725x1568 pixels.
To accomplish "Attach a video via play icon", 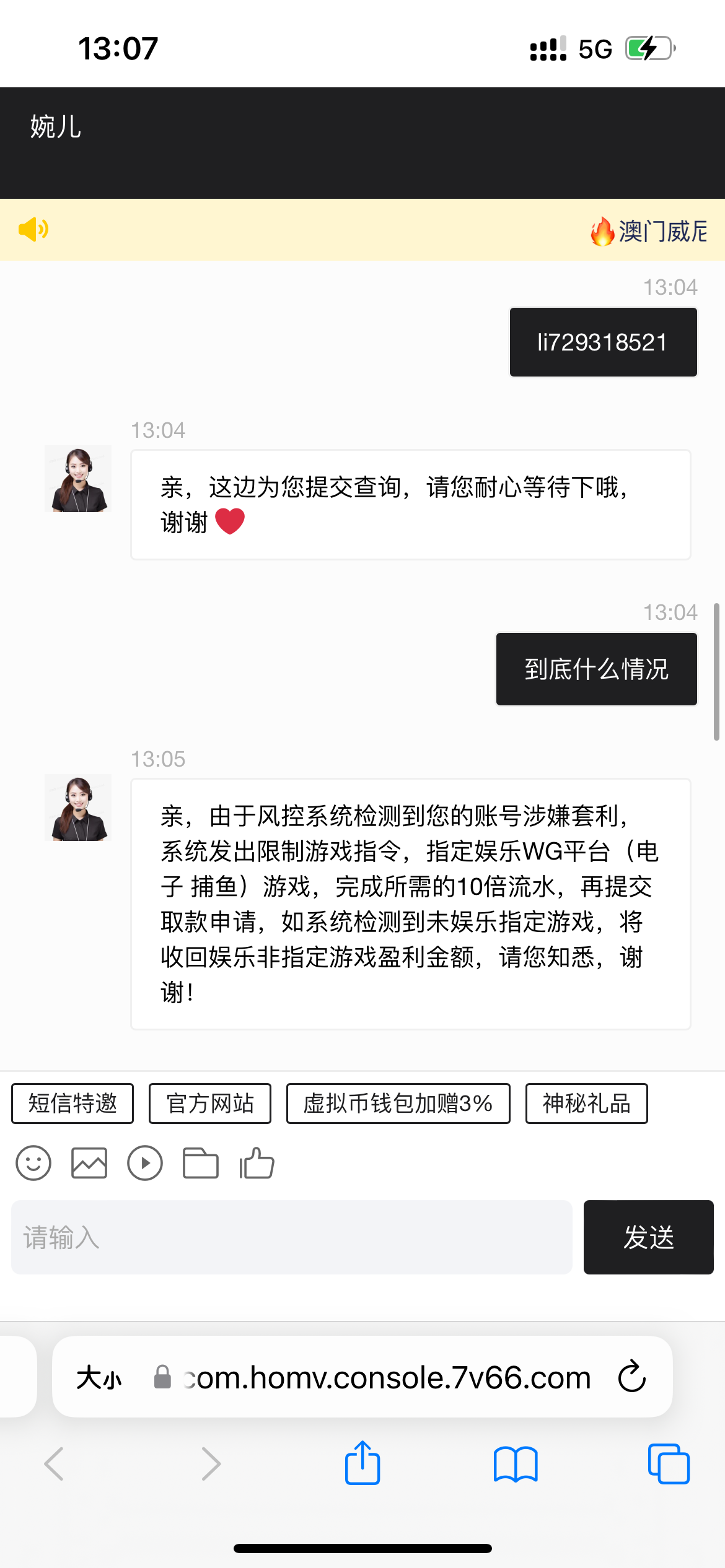I will [x=145, y=1163].
